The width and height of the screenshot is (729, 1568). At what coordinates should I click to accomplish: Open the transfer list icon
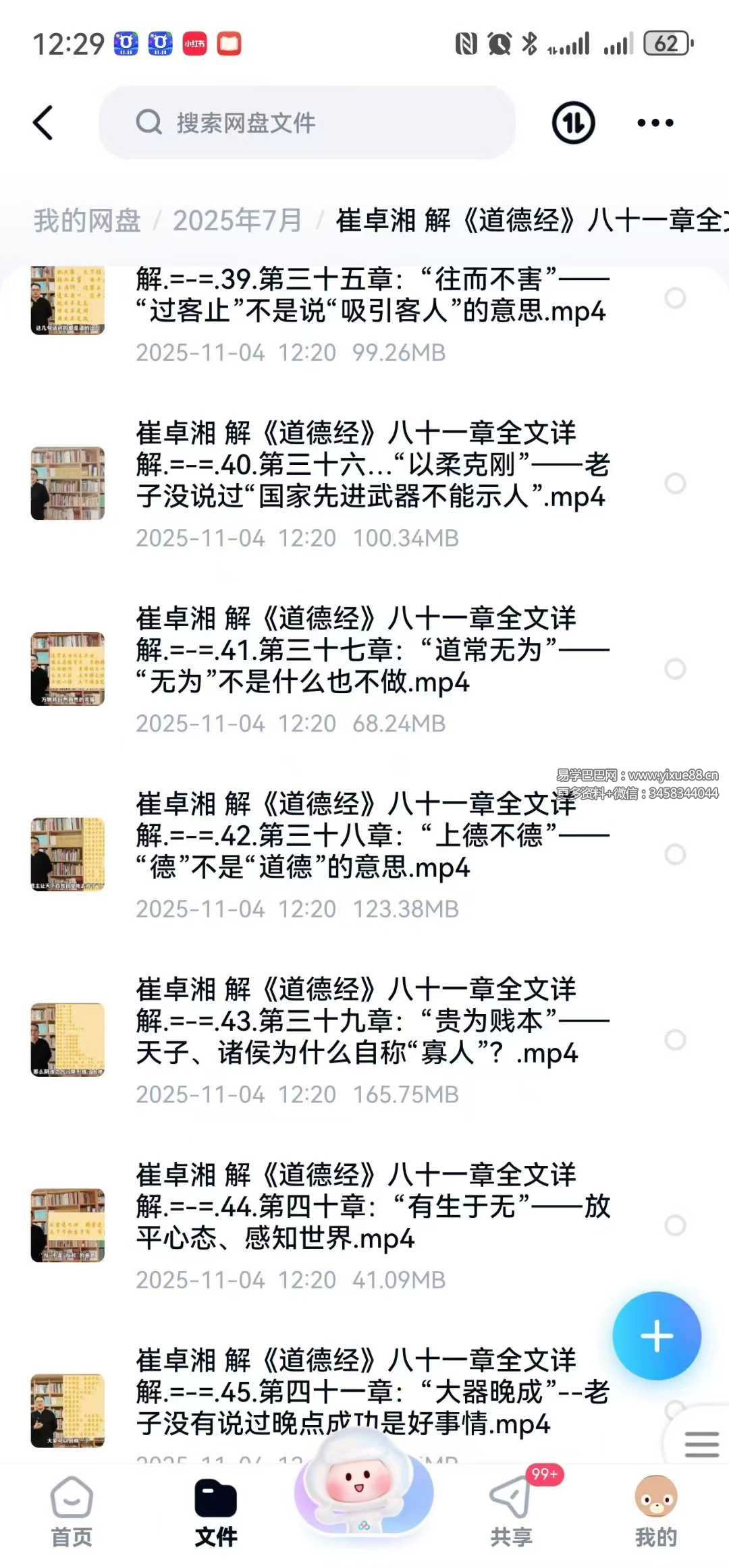(x=573, y=123)
